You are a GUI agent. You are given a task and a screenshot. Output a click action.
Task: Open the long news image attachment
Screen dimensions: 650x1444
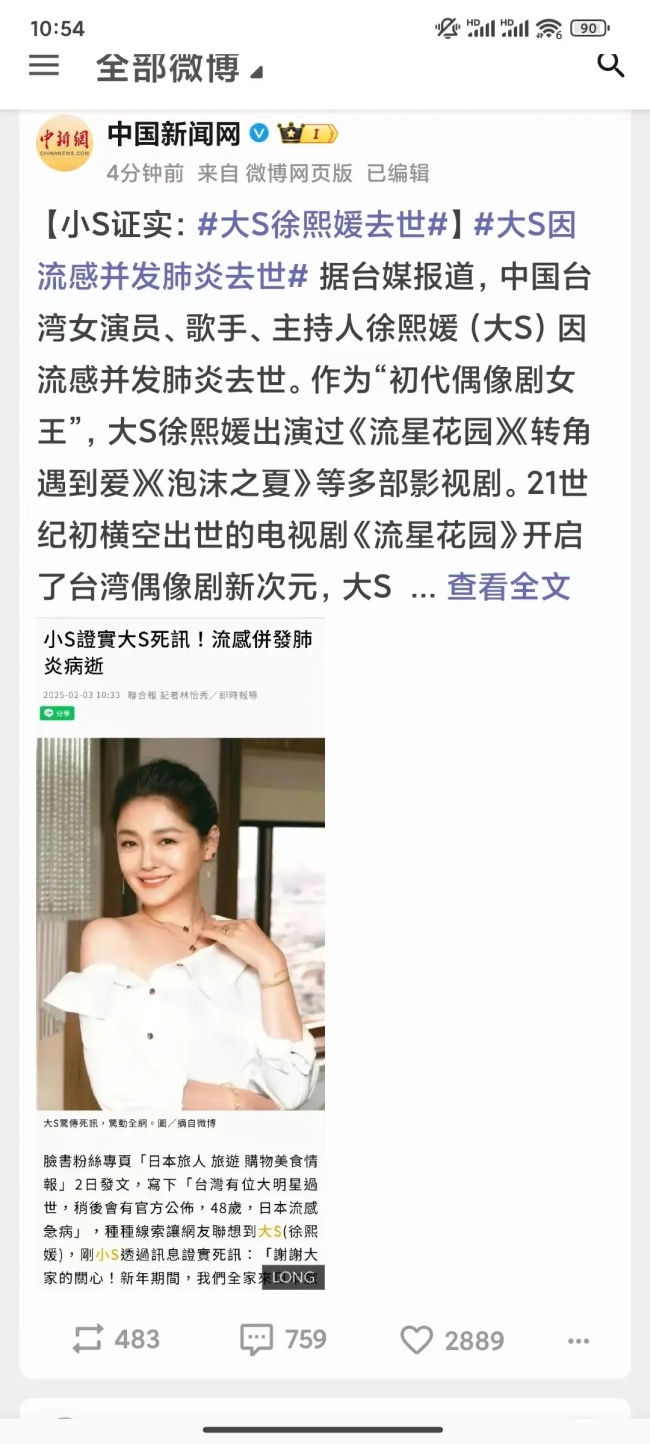pyautogui.click(x=181, y=953)
